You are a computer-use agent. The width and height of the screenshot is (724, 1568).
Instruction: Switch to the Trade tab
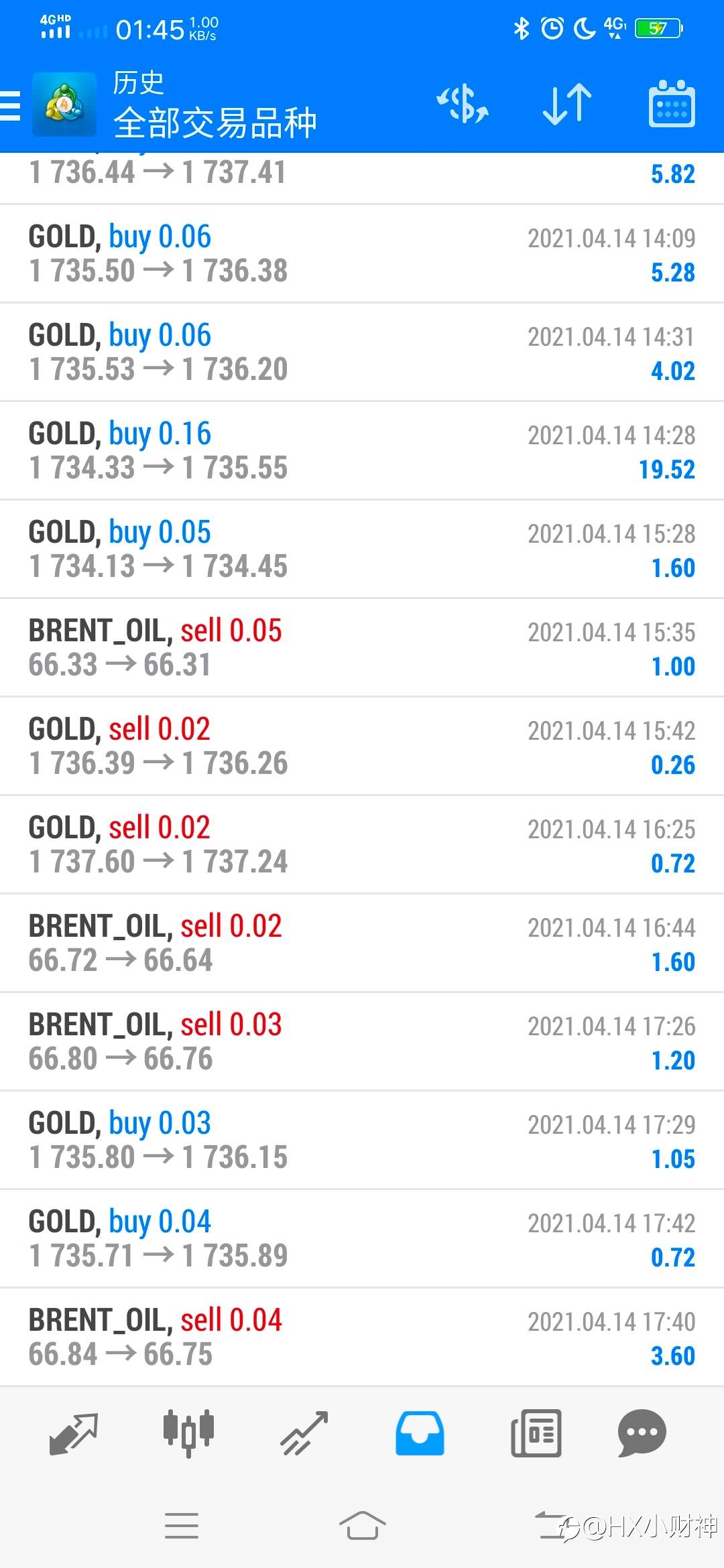click(x=304, y=1434)
